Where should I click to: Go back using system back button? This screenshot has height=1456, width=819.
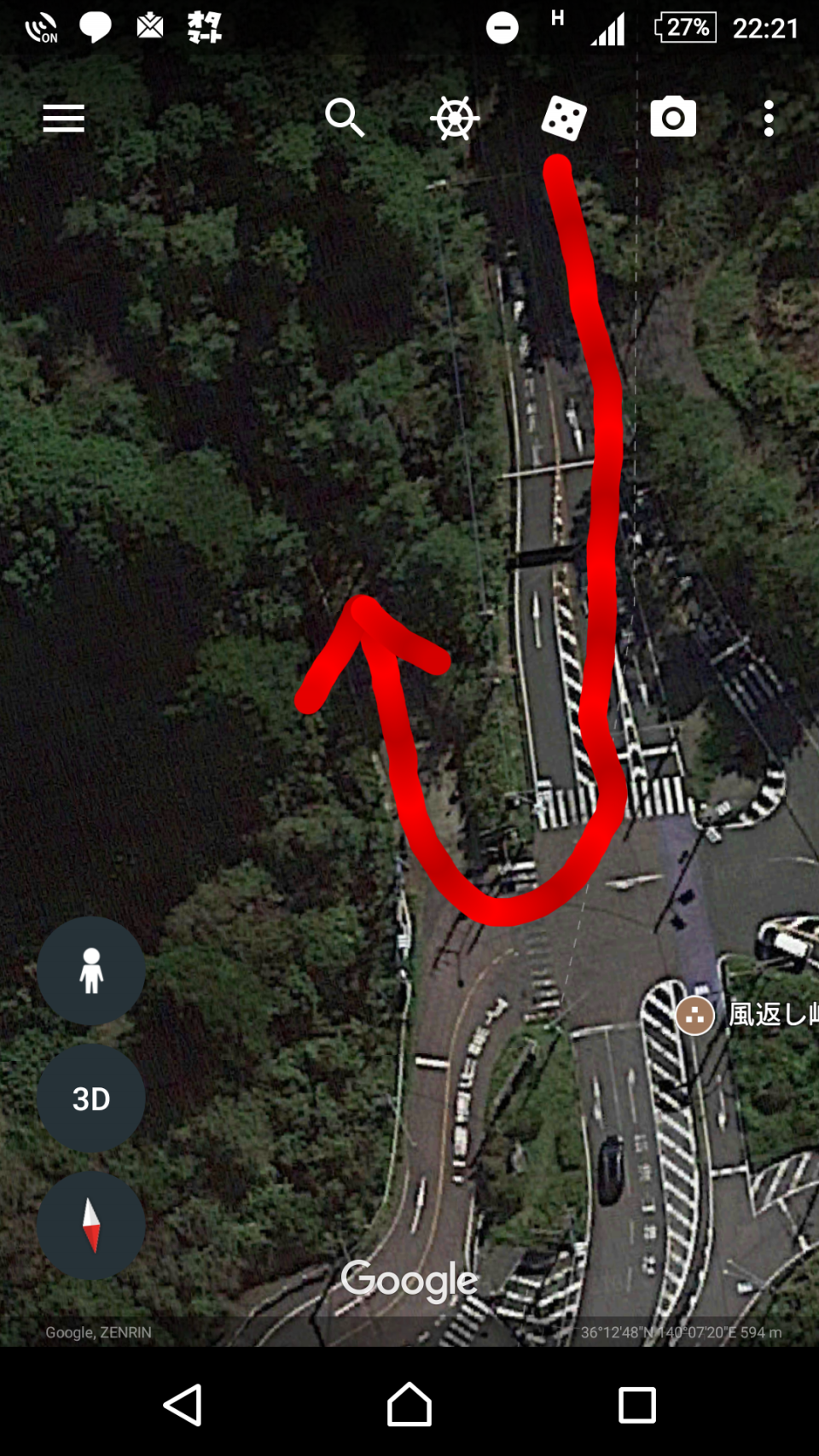click(183, 1405)
